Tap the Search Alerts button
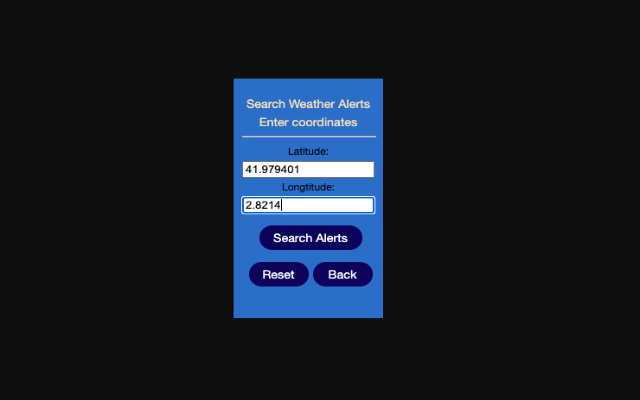This screenshot has width=640, height=400. [310, 238]
